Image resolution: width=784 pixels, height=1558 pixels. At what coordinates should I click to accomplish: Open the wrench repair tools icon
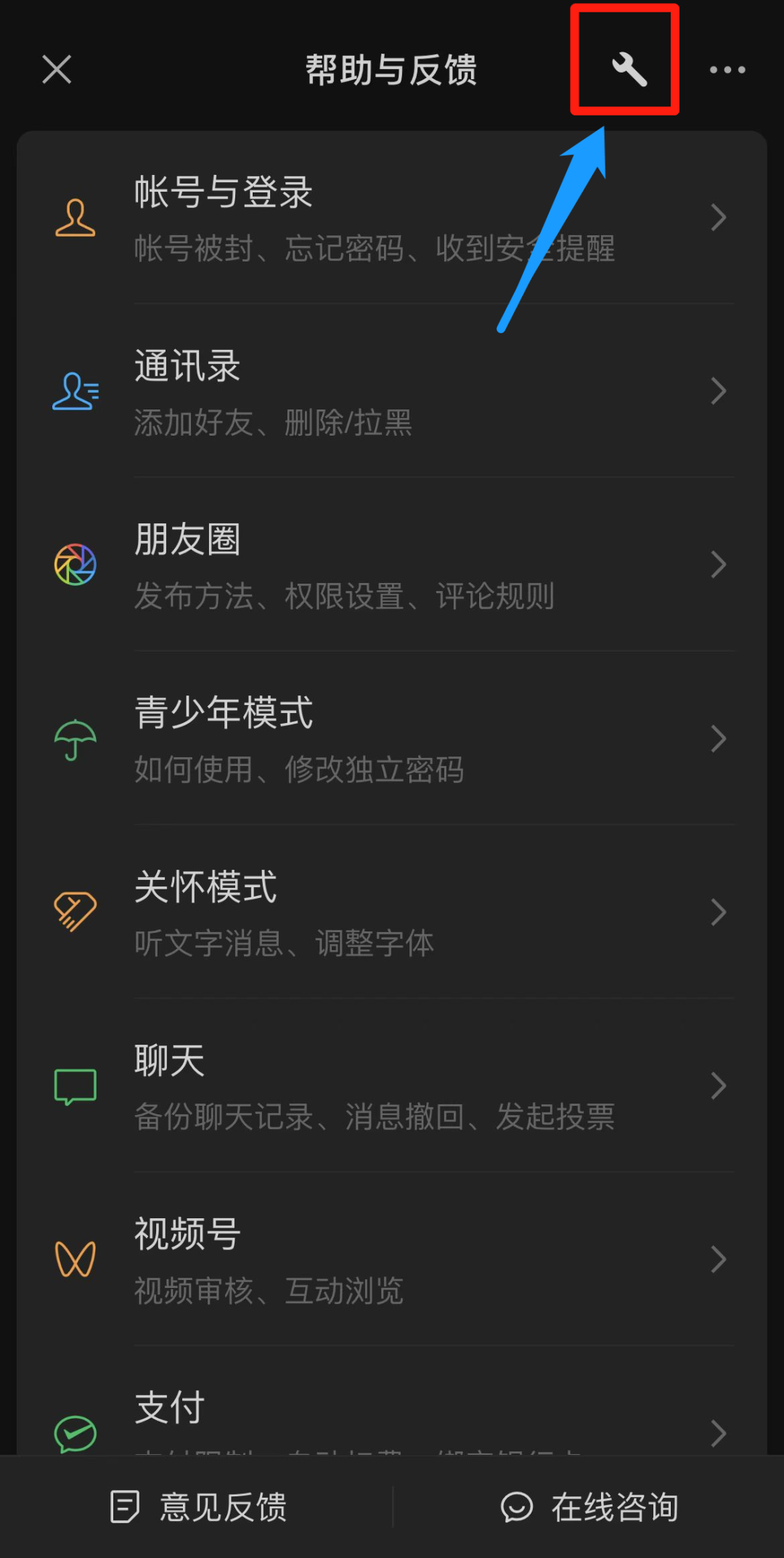coord(629,70)
